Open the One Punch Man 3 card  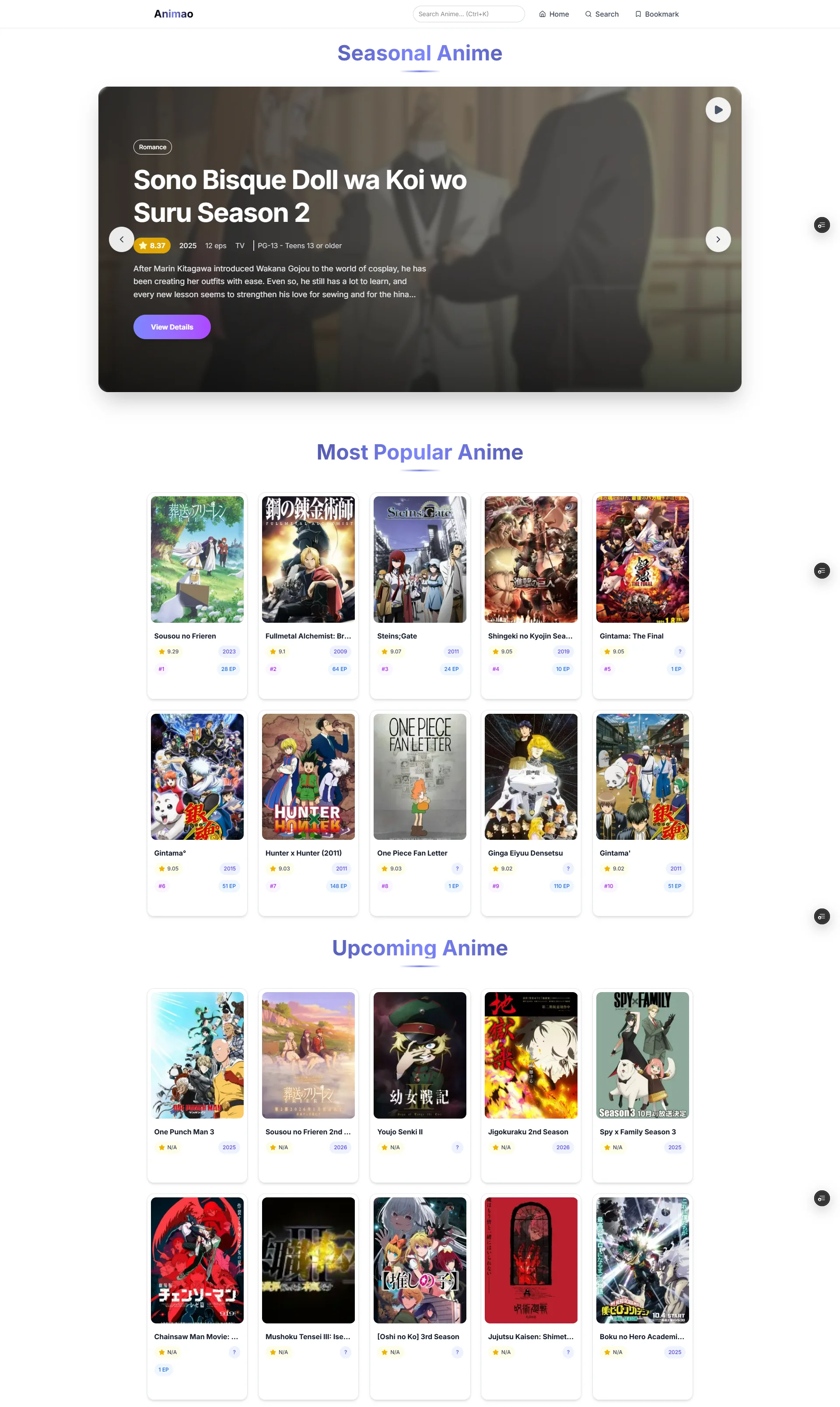point(197,1055)
